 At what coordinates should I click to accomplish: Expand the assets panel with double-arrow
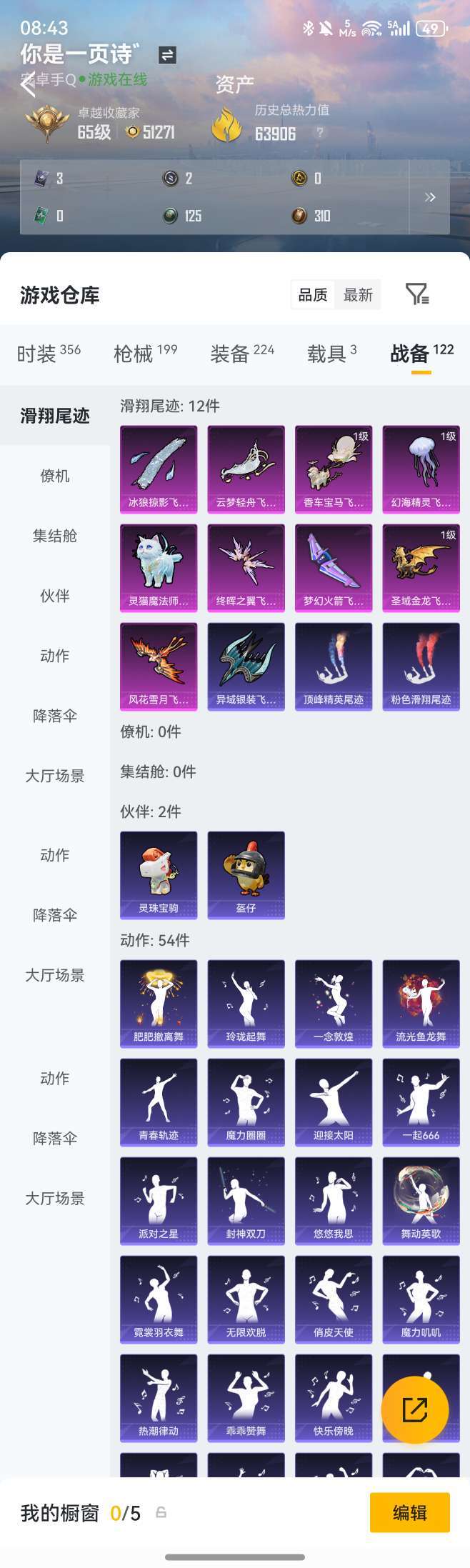tap(430, 197)
